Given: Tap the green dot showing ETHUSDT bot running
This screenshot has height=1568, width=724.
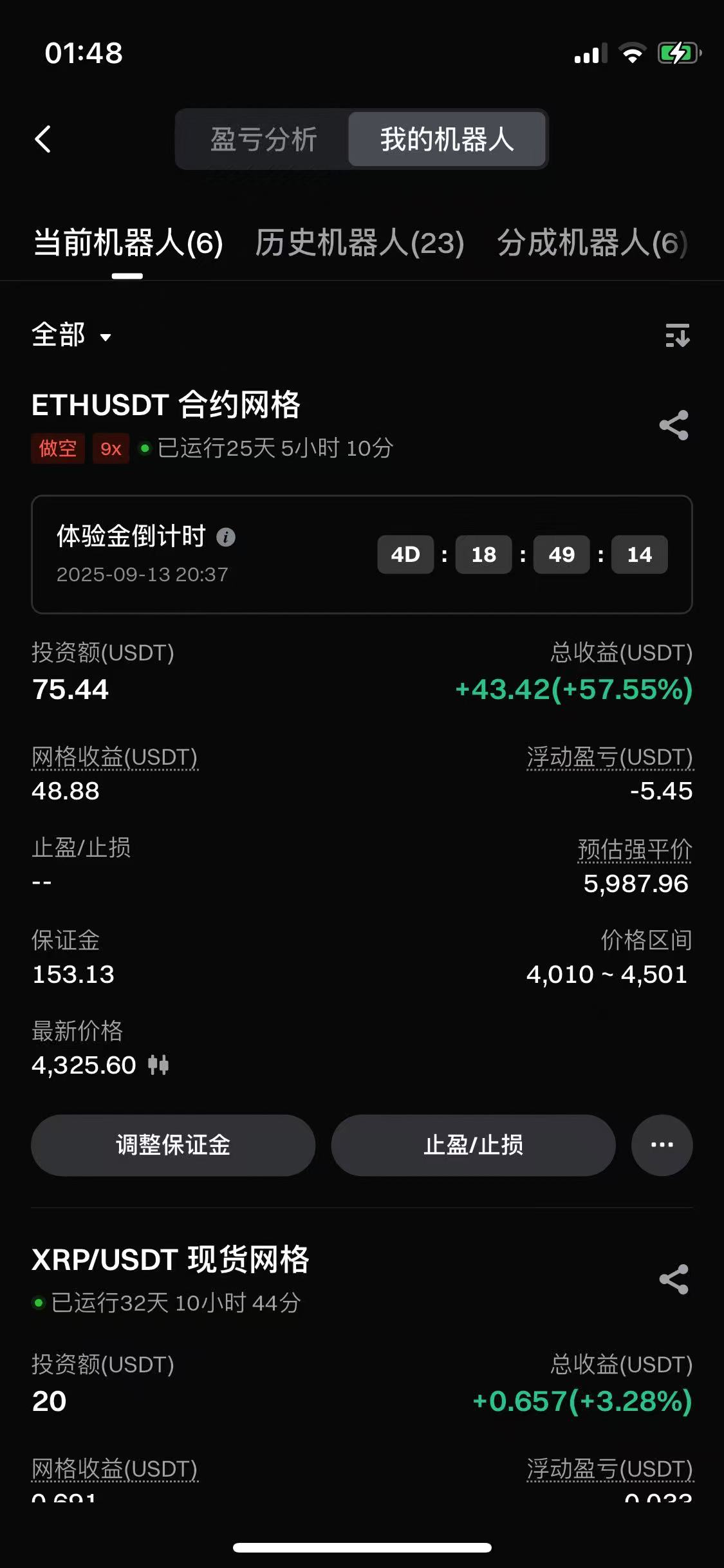Looking at the screenshot, I should tap(145, 449).
